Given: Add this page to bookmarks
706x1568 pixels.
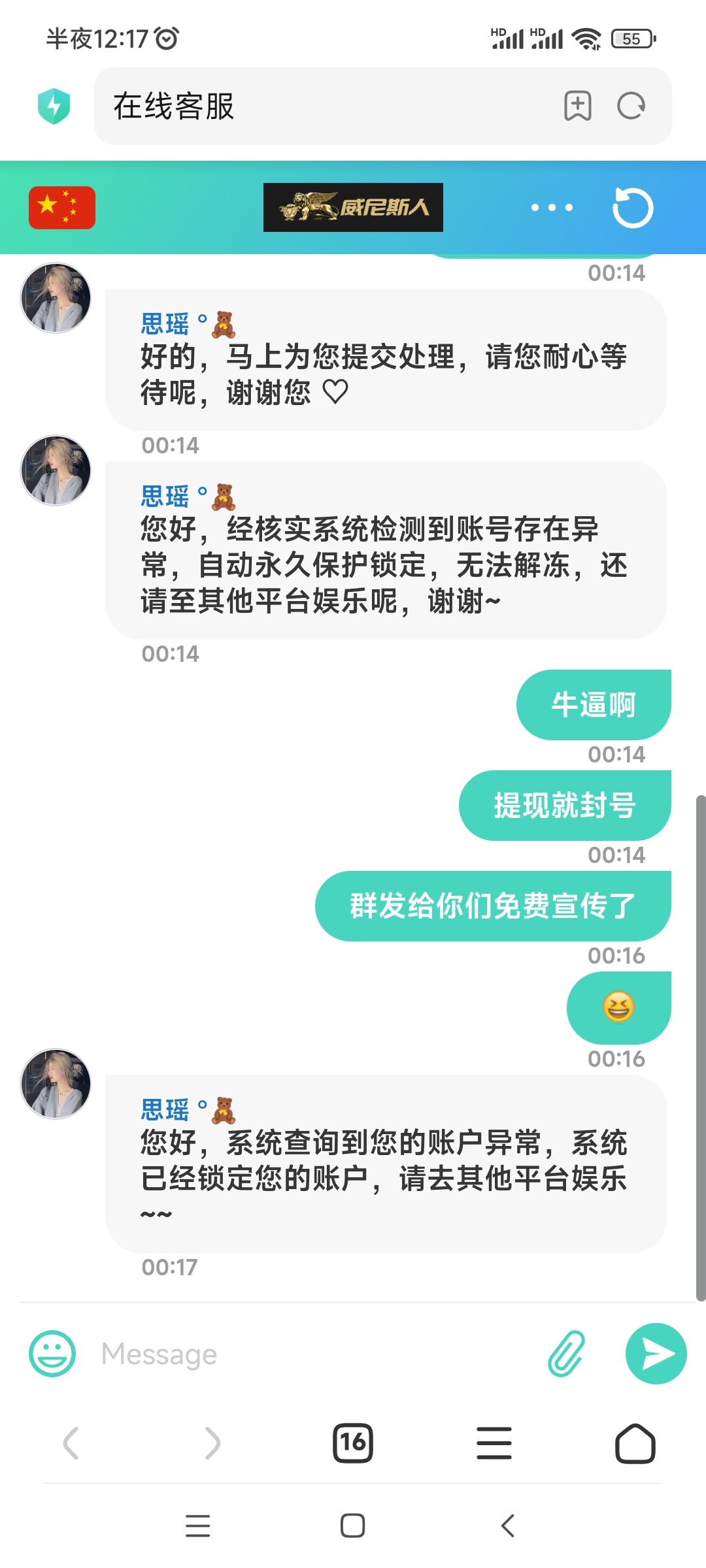Looking at the screenshot, I should click(577, 106).
